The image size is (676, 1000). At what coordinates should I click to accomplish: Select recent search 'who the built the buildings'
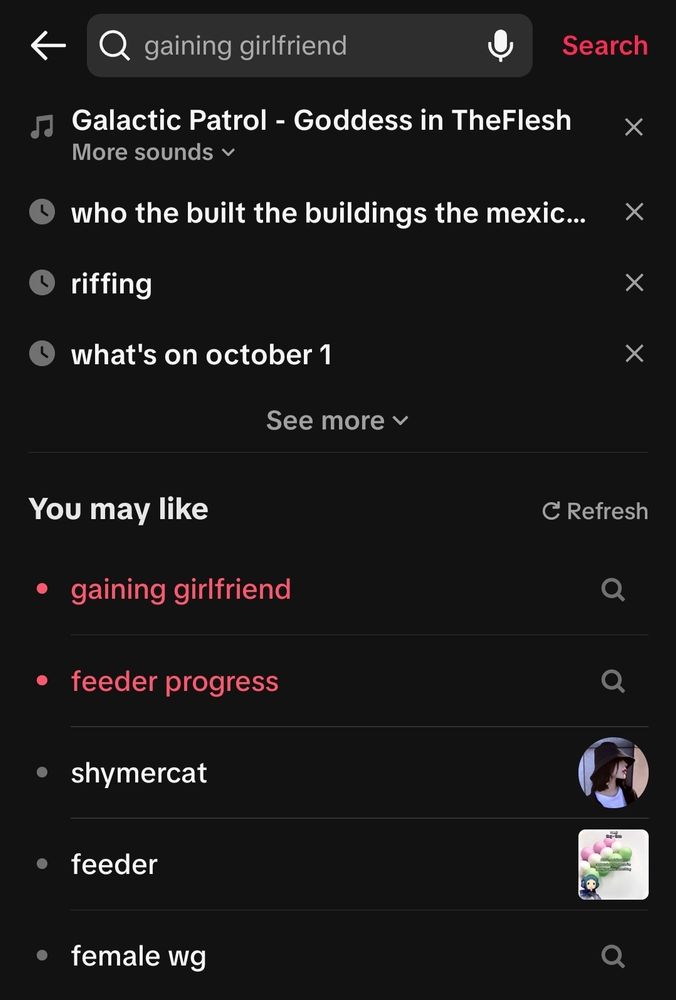(328, 212)
